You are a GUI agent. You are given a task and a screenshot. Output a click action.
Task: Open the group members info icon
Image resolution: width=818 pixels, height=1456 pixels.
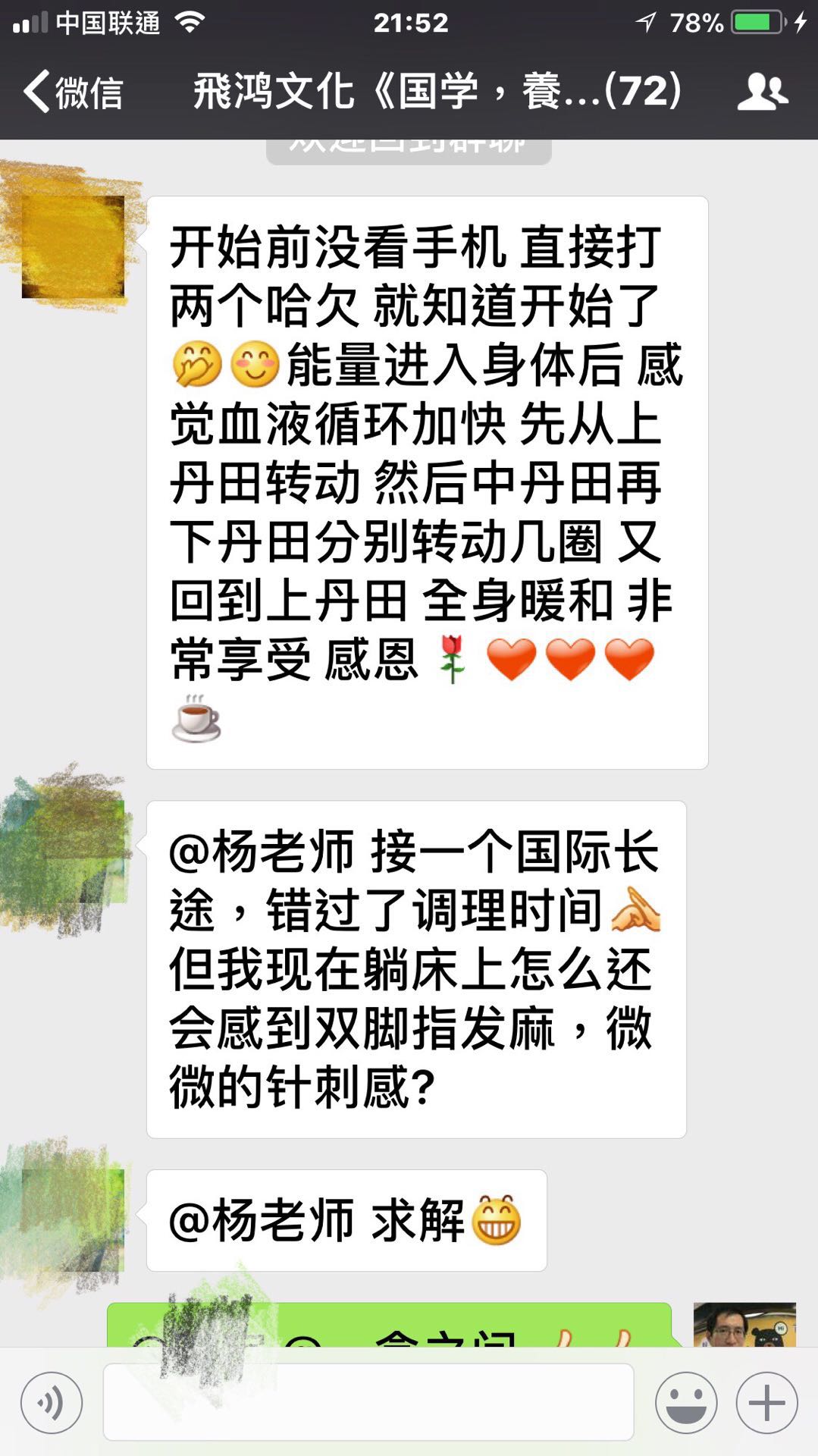point(763,93)
